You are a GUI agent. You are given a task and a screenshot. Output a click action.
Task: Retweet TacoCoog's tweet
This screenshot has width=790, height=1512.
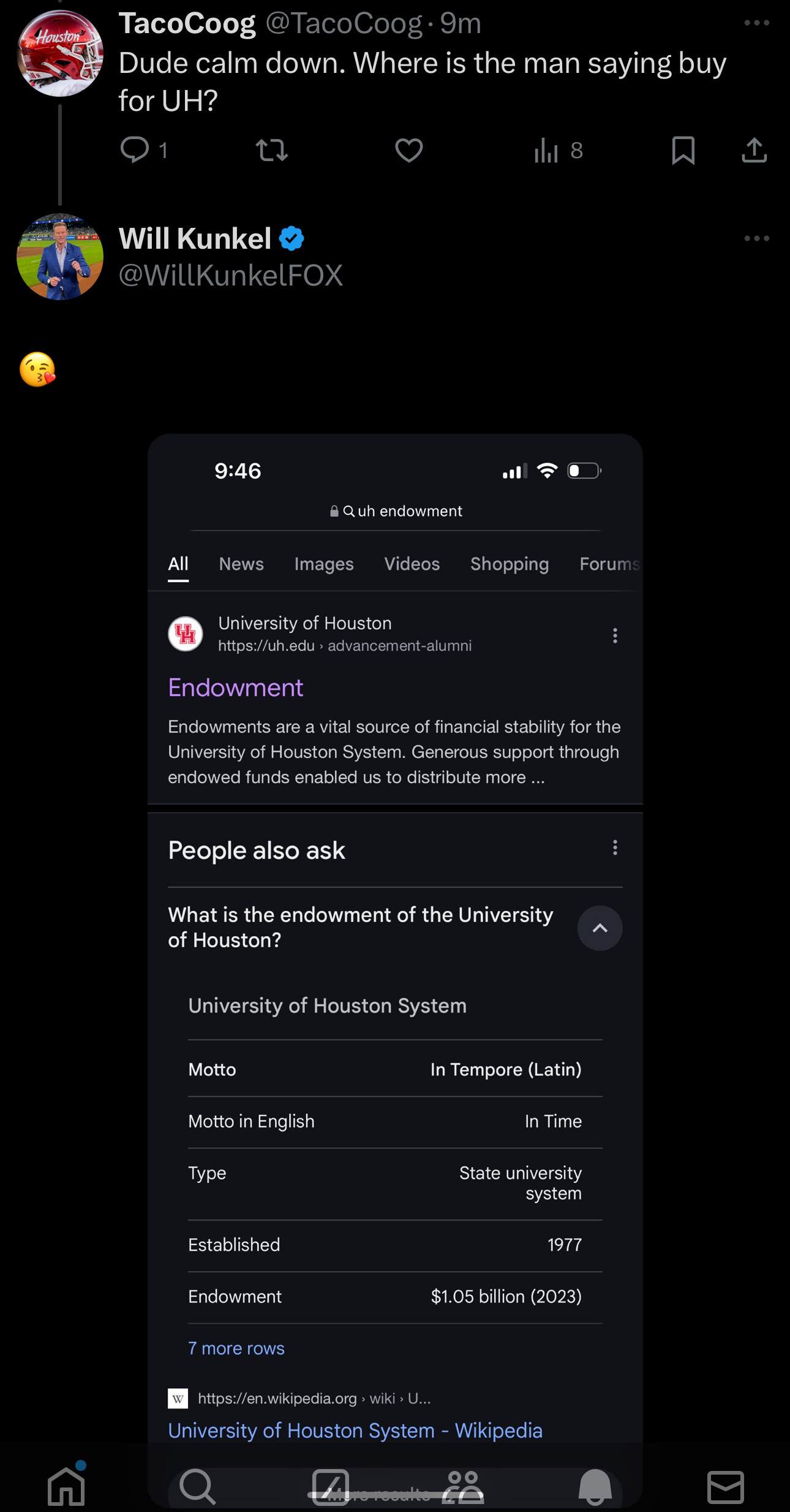point(272,150)
